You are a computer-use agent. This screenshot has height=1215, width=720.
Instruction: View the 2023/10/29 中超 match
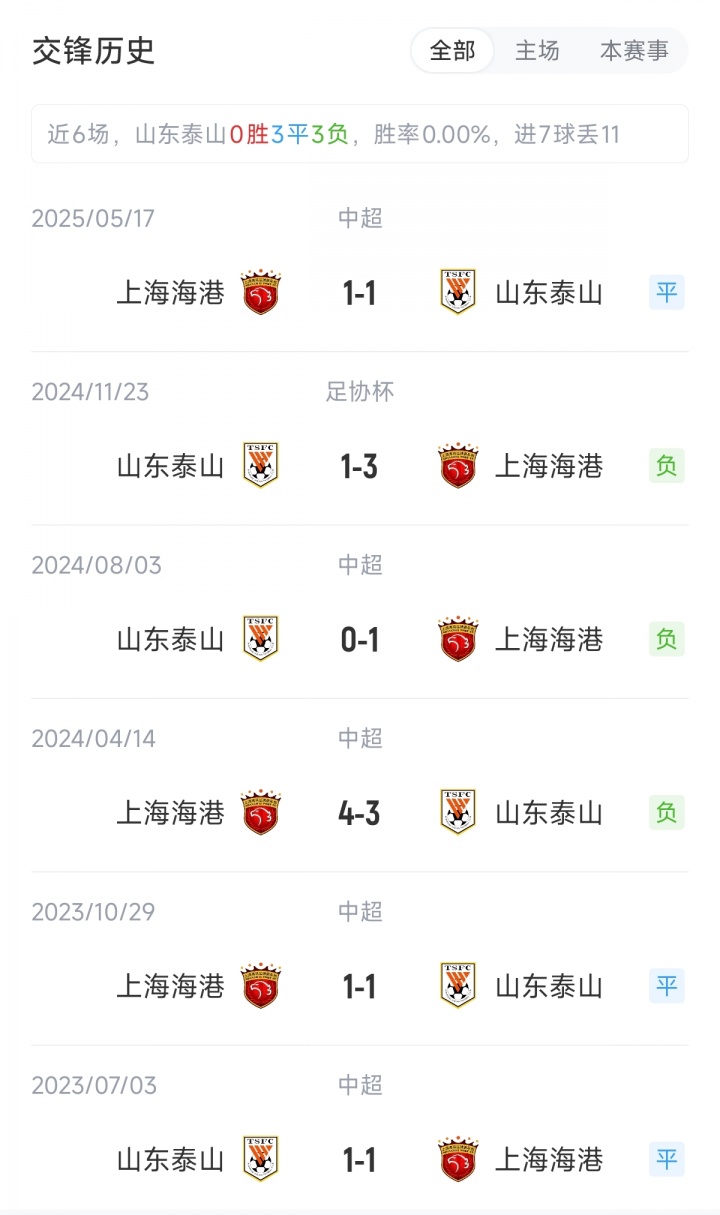coord(360,986)
